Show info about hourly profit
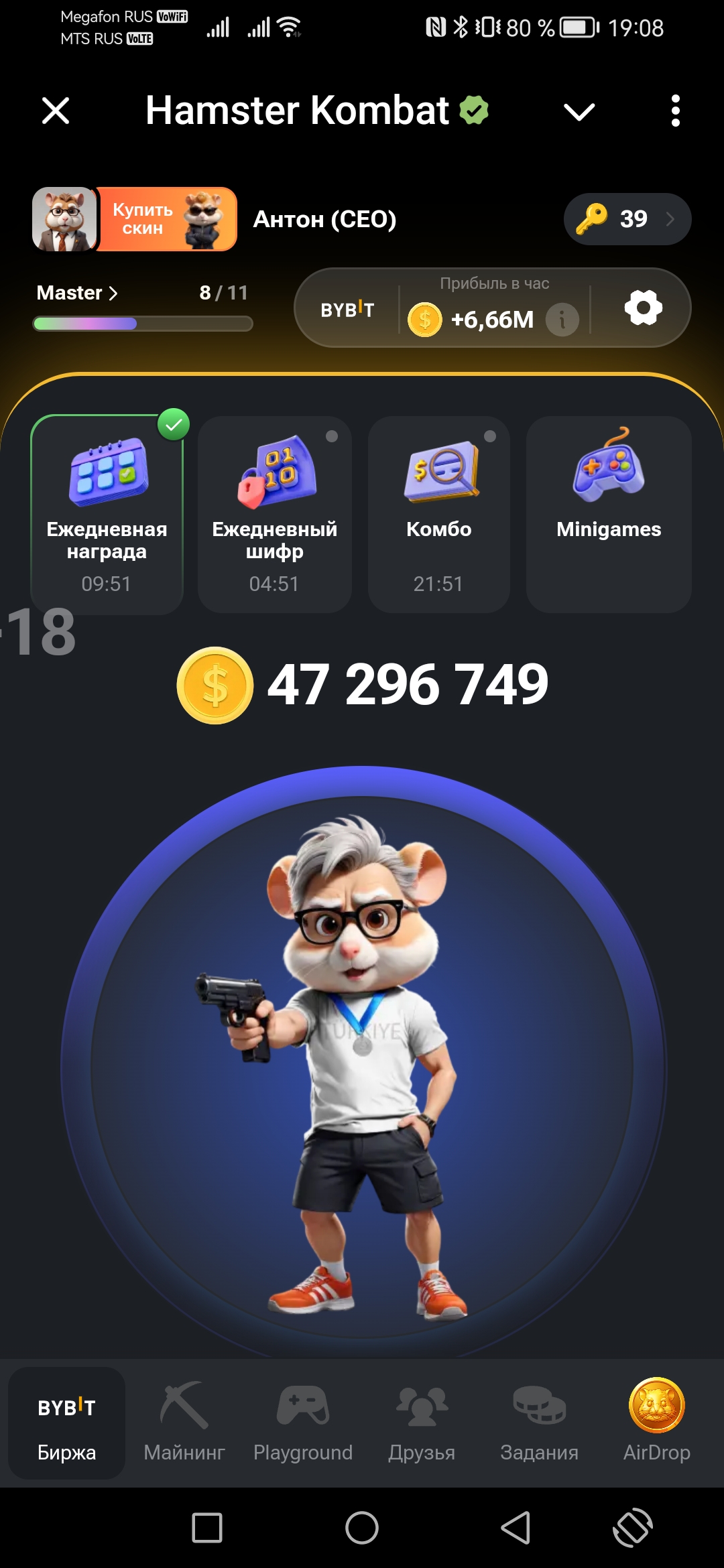Viewport: 724px width, 1568px height. [562, 320]
